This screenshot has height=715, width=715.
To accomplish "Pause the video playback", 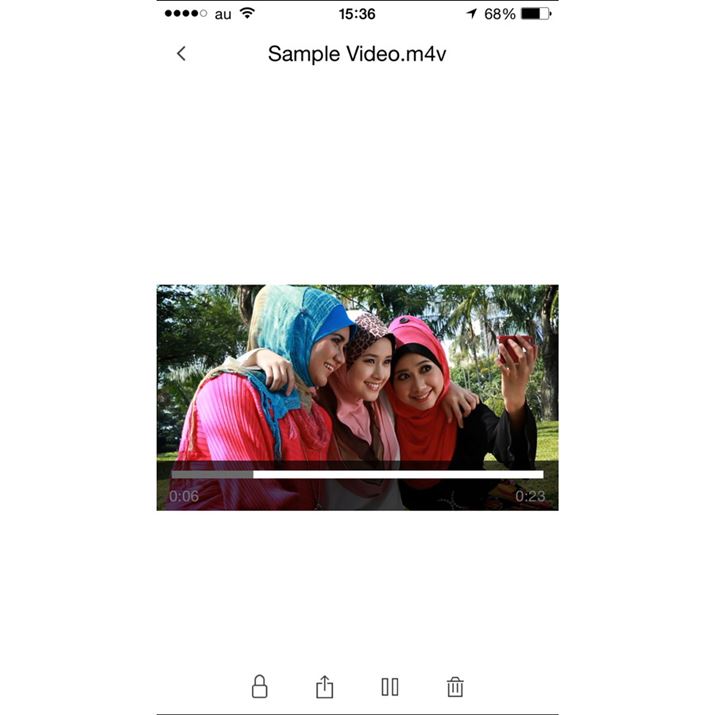I will pyautogui.click(x=390, y=687).
